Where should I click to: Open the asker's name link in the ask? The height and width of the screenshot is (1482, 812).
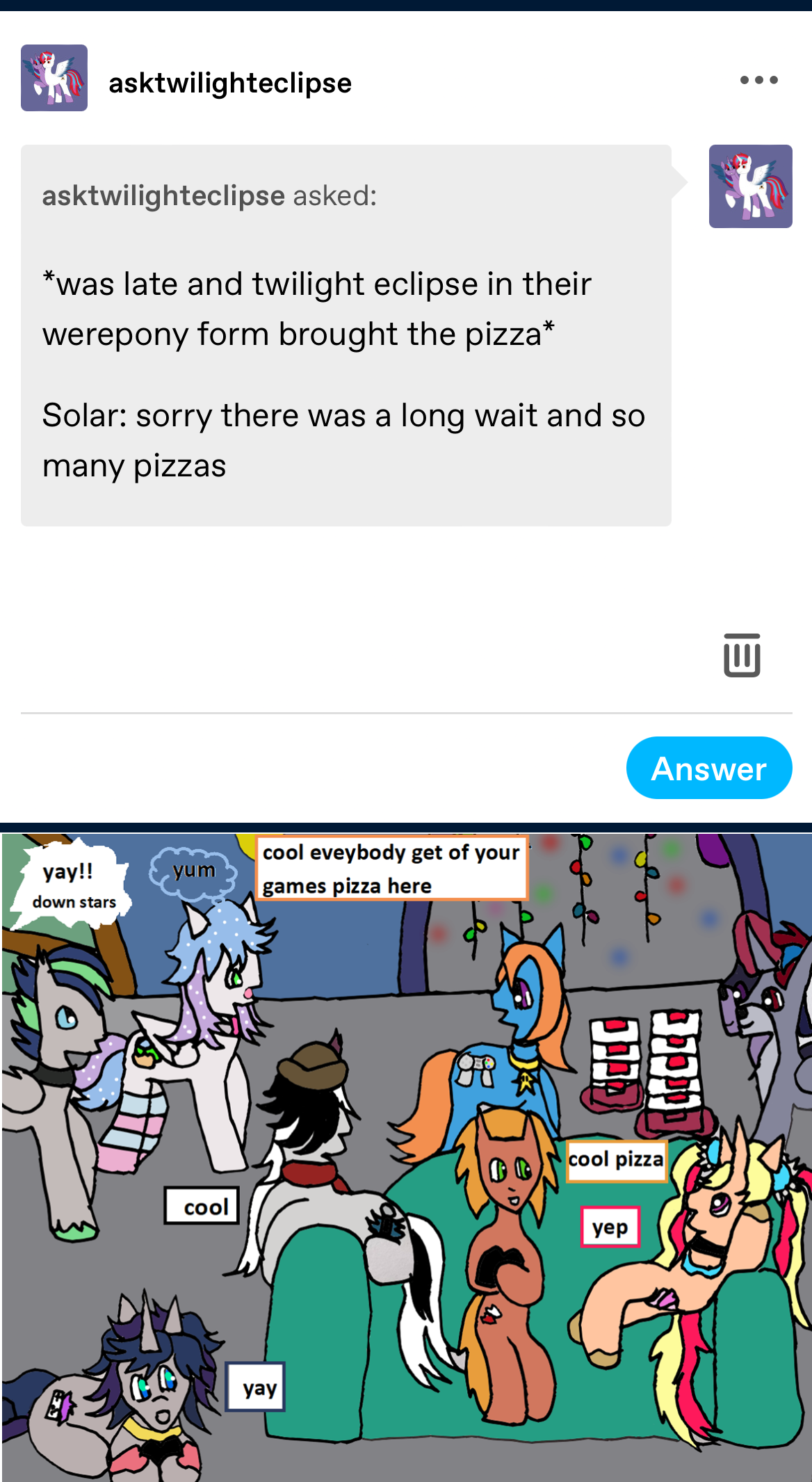coord(163,195)
